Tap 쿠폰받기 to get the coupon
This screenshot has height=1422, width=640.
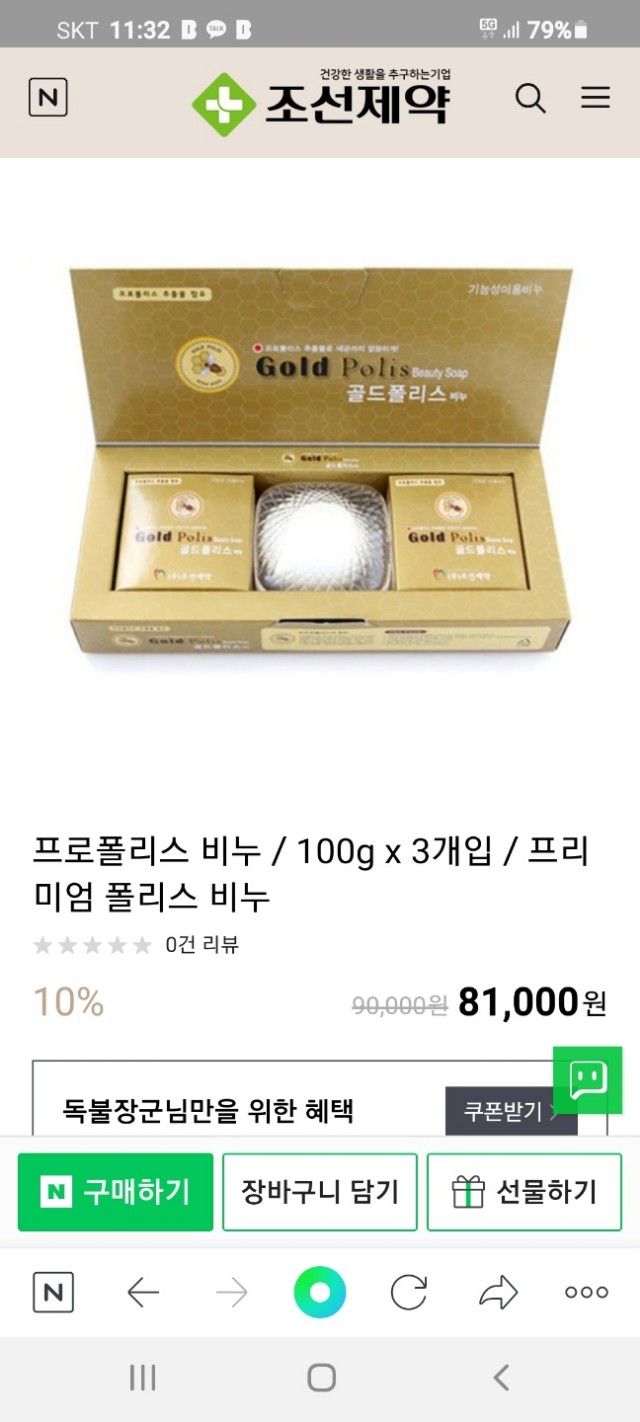pos(511,1111)
